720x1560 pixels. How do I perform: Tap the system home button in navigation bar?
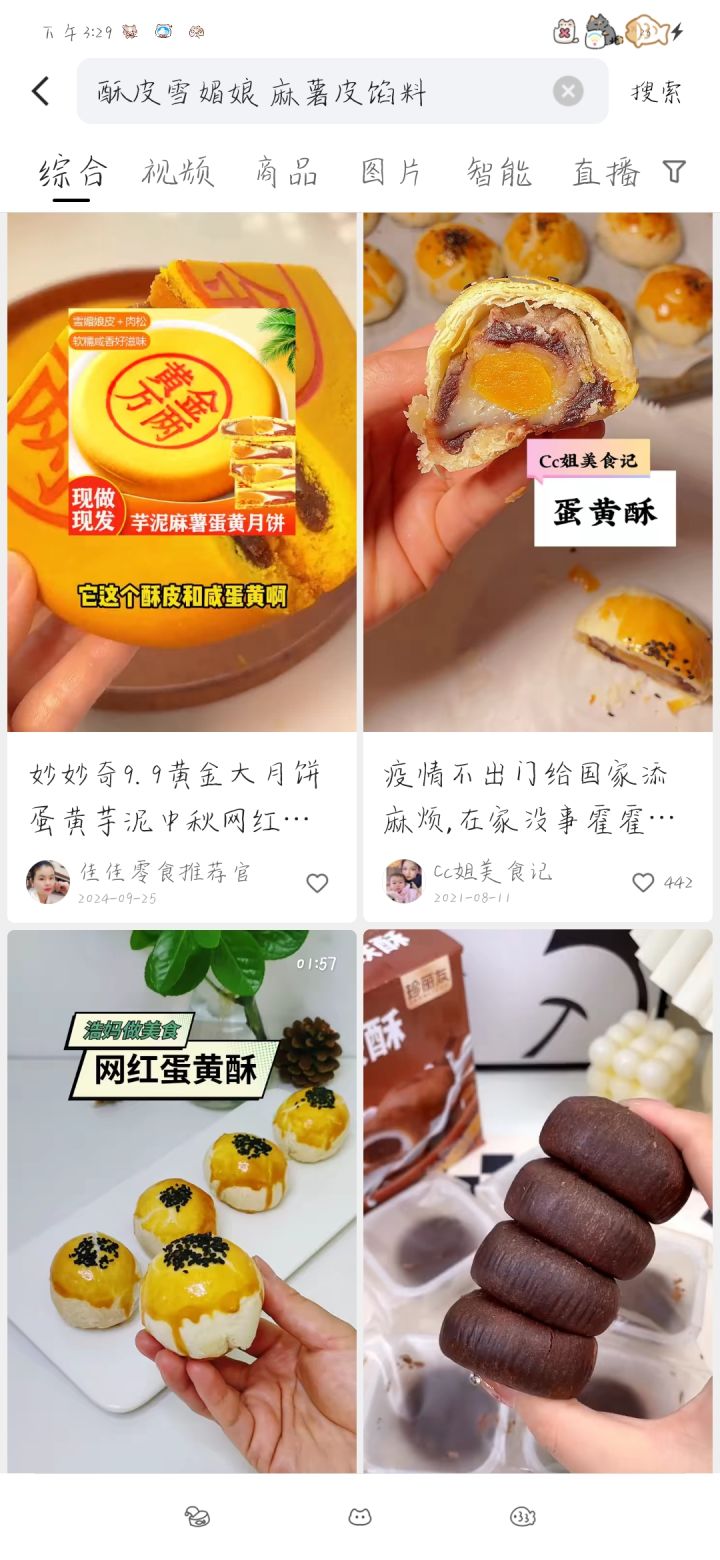(x=360, y=1517)
